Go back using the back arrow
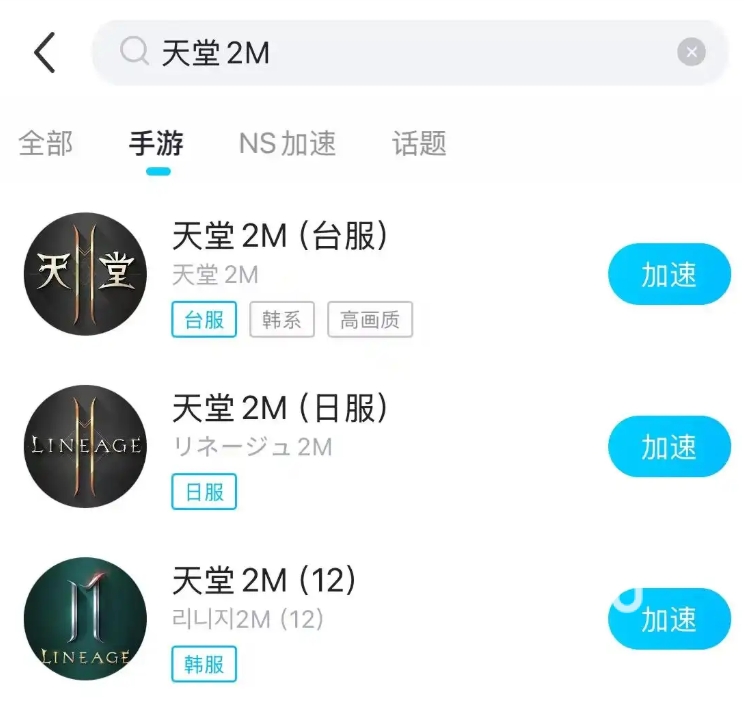Image resolution: width=742 pixels, height=701 pixels. 45,52
